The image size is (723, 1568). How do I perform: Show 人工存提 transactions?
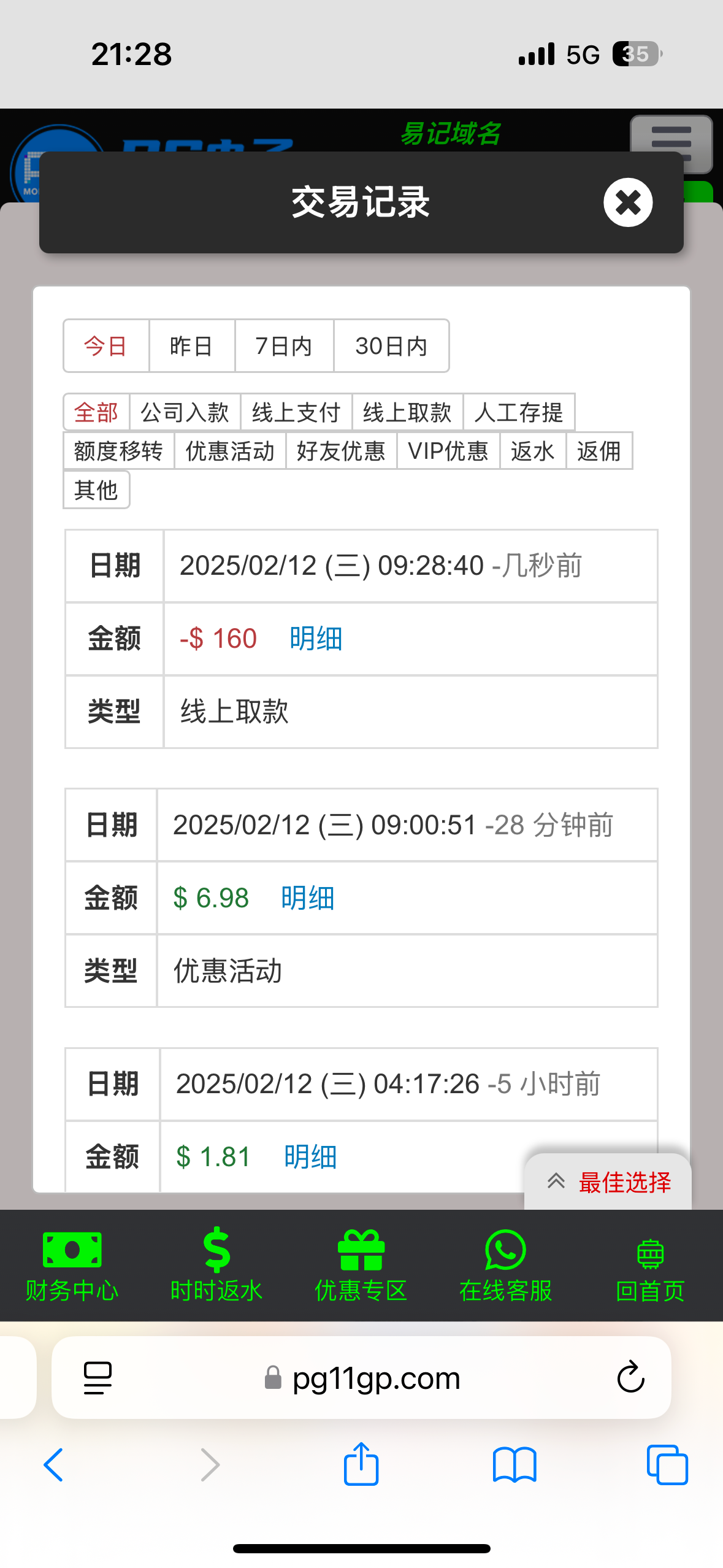(519, 412)
